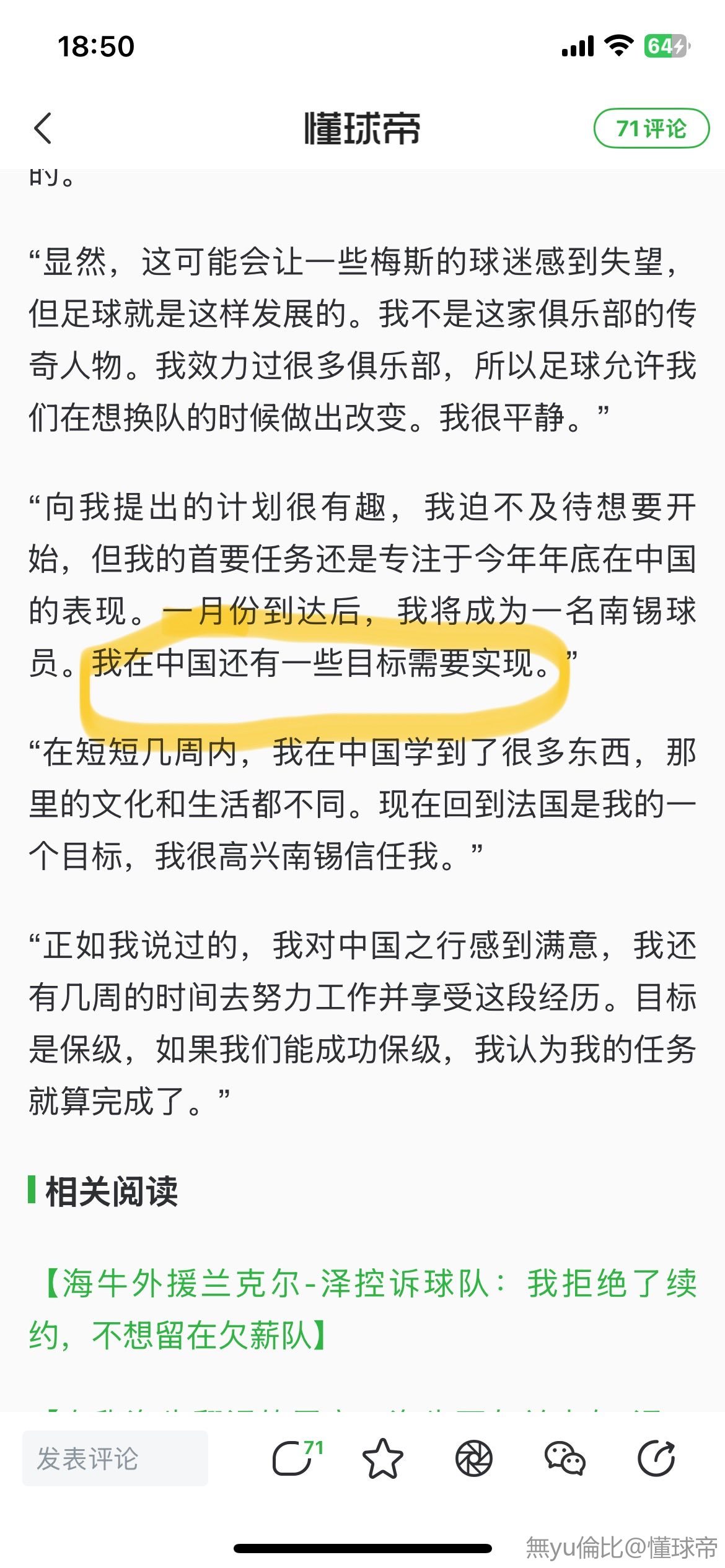
Task: Share article to WeChat chat
Action: pyautogui.click(x=565, y=1458)
